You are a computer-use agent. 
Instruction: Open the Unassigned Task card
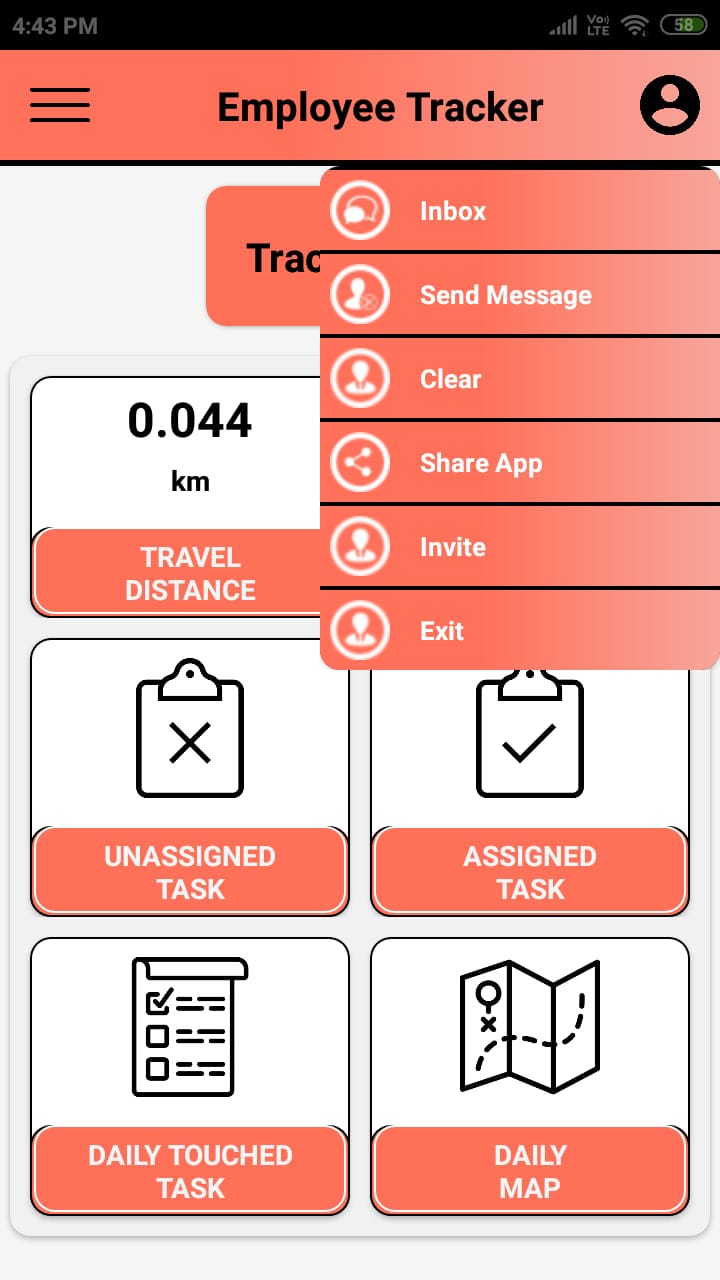[x=190, y=777]
